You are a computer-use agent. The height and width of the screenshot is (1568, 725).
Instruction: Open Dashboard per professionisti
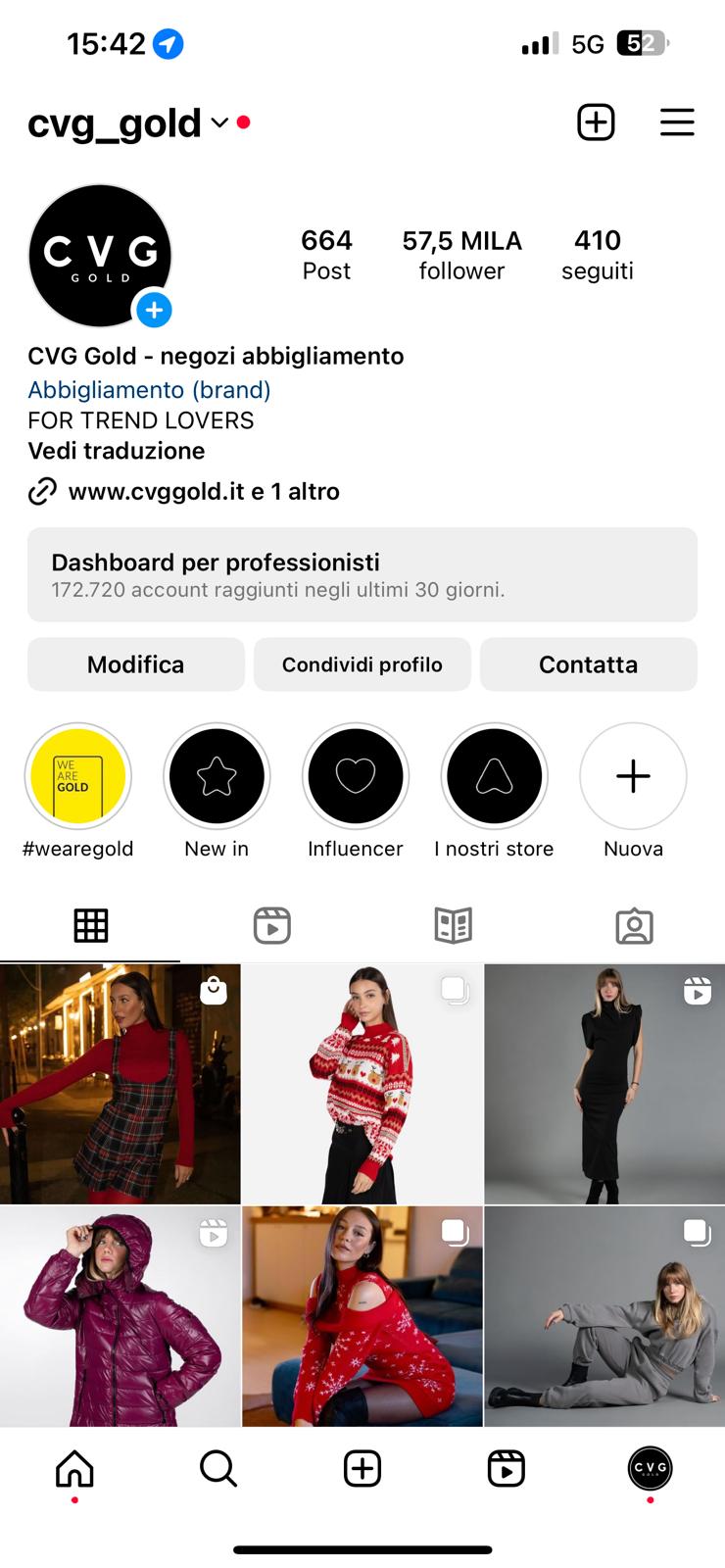(362, 575)
